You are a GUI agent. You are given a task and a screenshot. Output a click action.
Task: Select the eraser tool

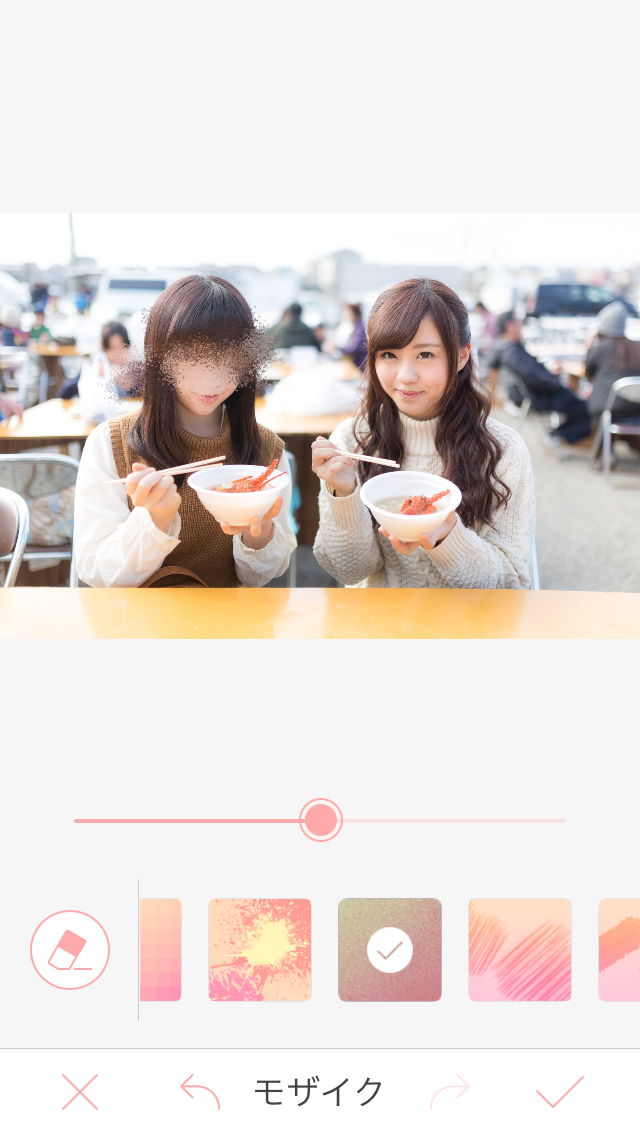click(x=70, y=950)
